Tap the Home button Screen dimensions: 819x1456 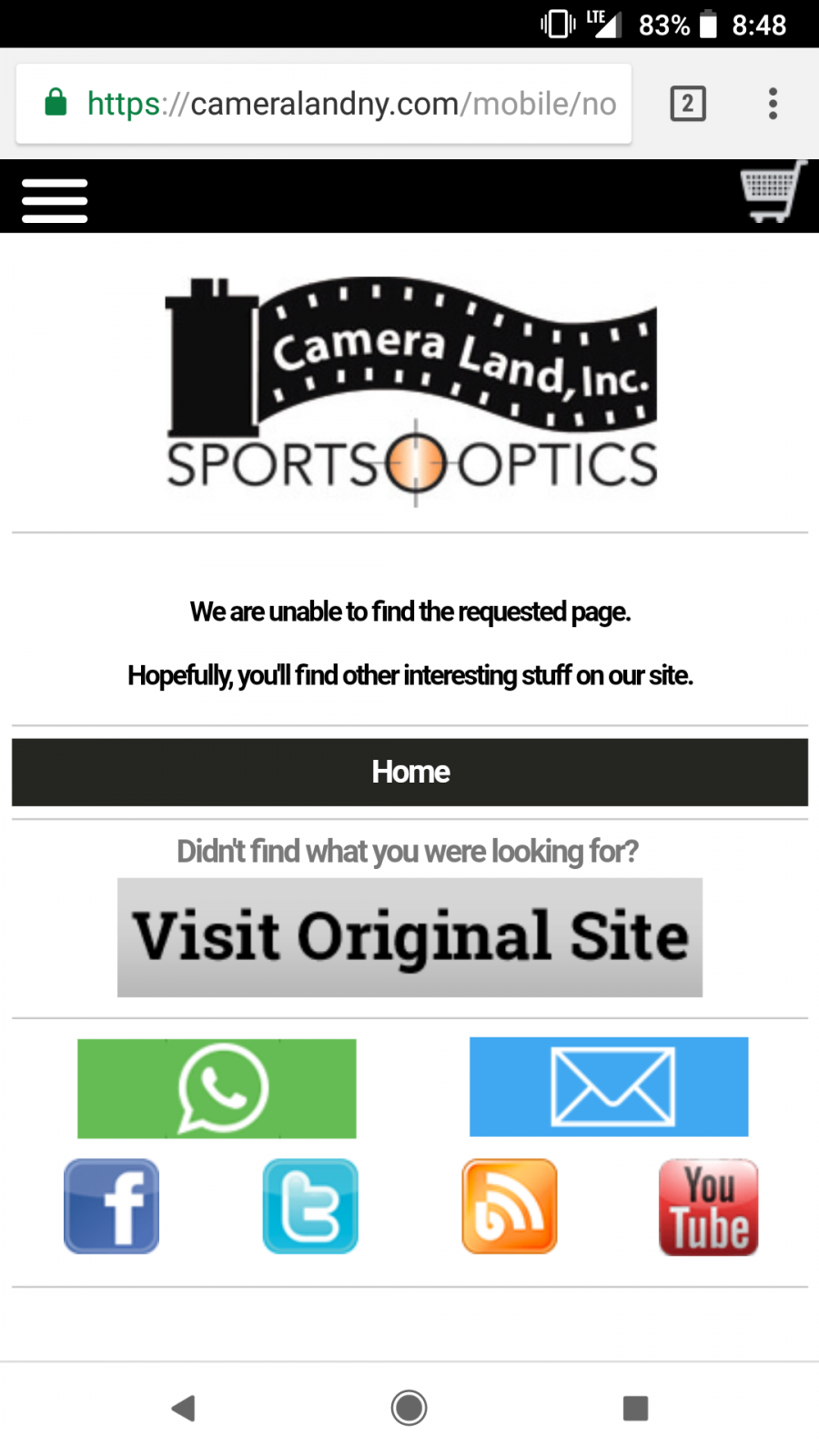click(409, 772)
